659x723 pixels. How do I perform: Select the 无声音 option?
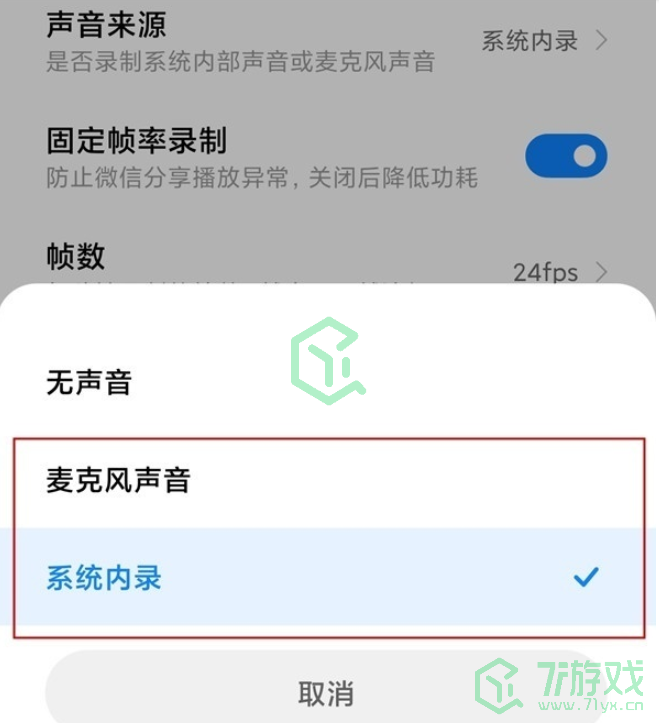90,383
